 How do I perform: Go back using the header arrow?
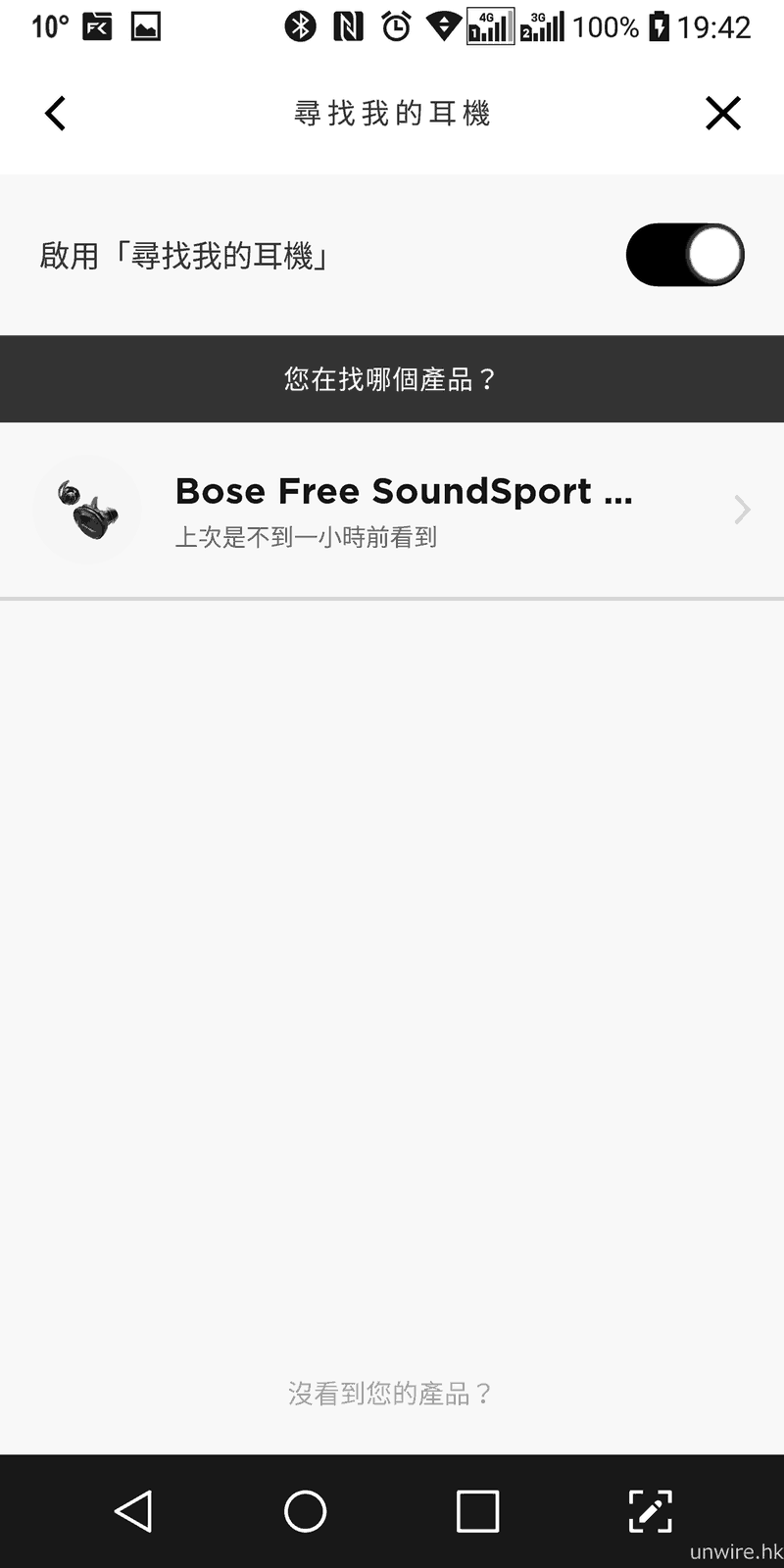point(56,114)
